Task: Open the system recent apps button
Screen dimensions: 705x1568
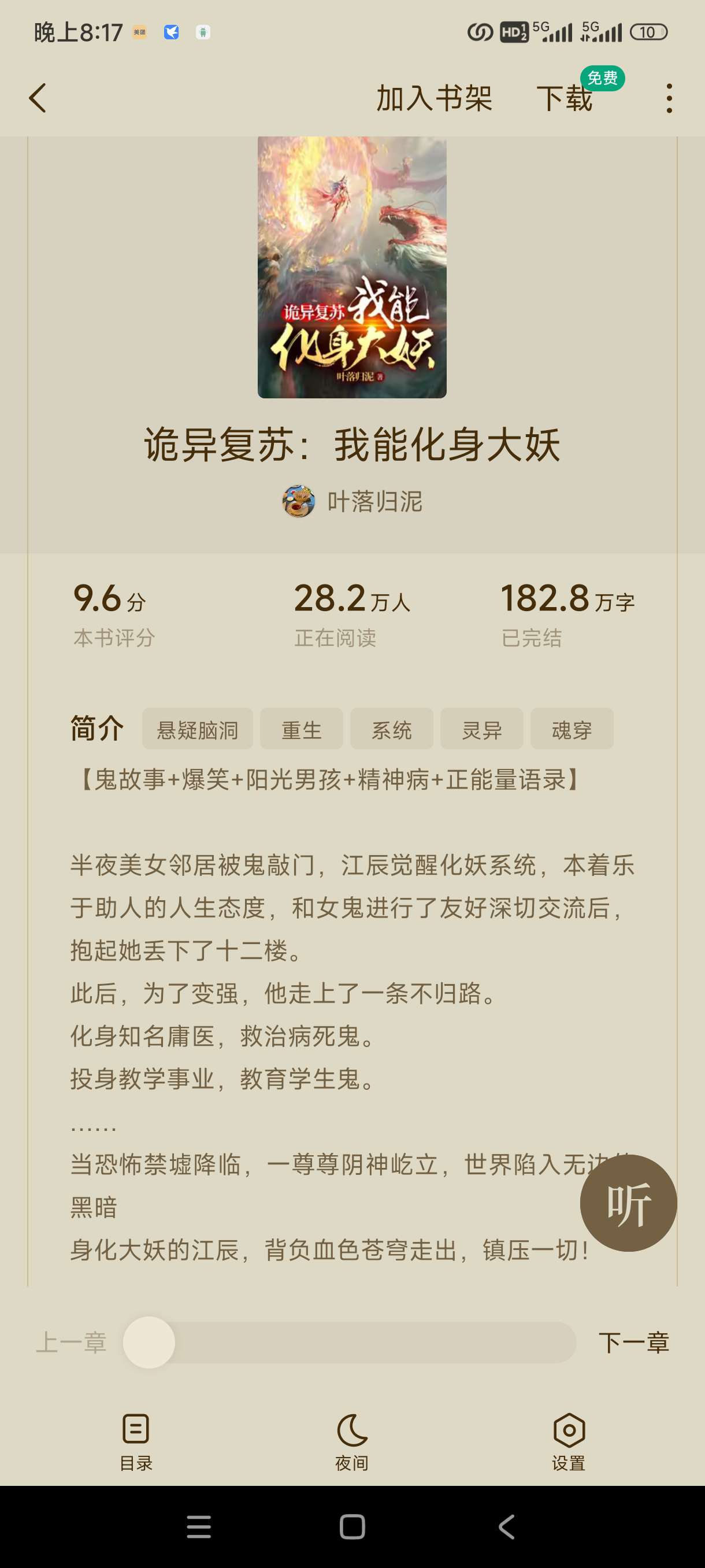Action: click(x=198, y=1526)
